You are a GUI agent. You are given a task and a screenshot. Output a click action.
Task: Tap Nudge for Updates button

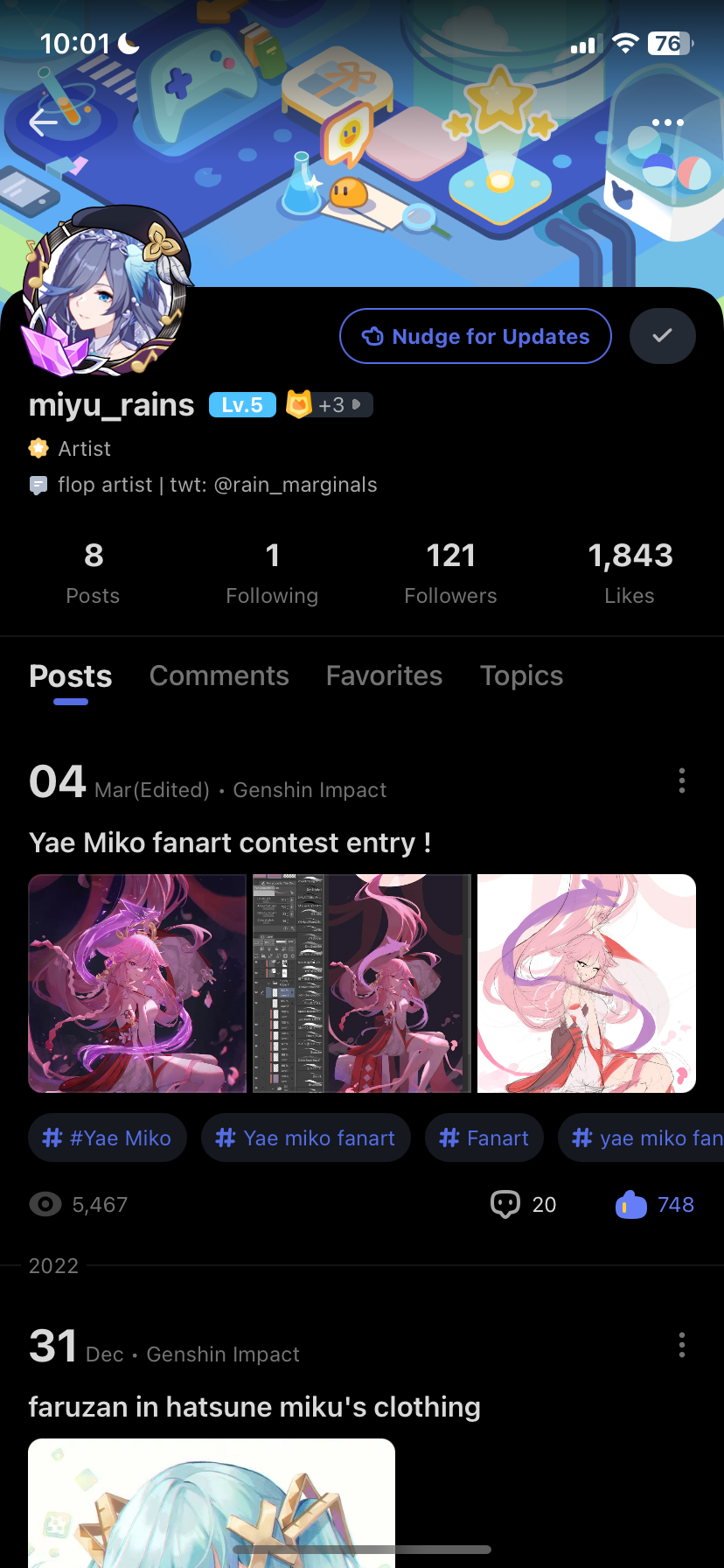pos(476,336)
